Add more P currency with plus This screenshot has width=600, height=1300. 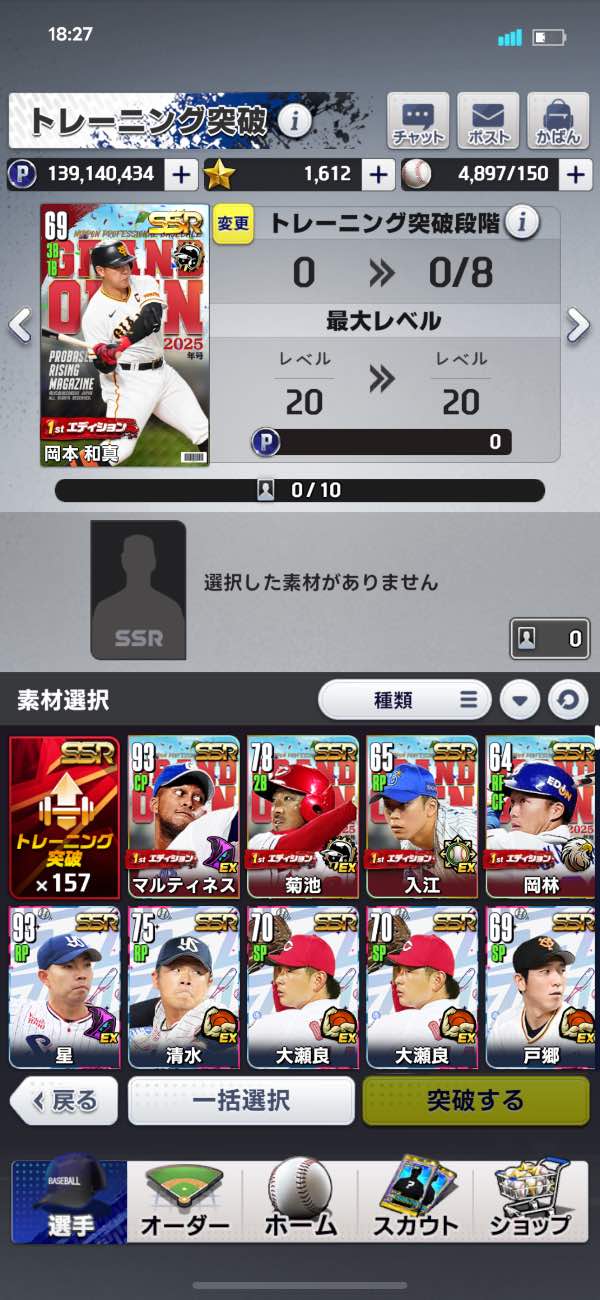(x=181, y=174)
